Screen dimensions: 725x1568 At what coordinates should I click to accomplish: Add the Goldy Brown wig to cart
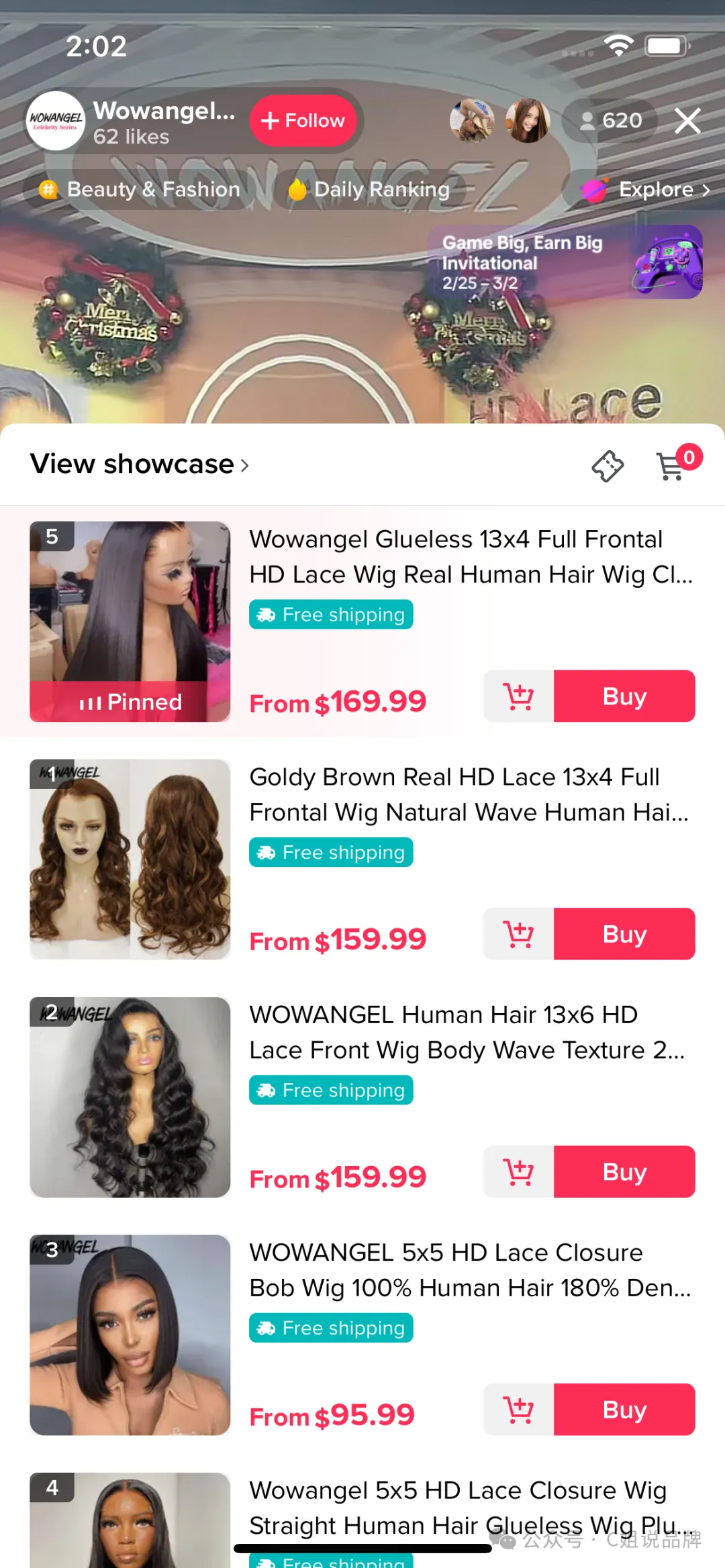click(519, 934)
